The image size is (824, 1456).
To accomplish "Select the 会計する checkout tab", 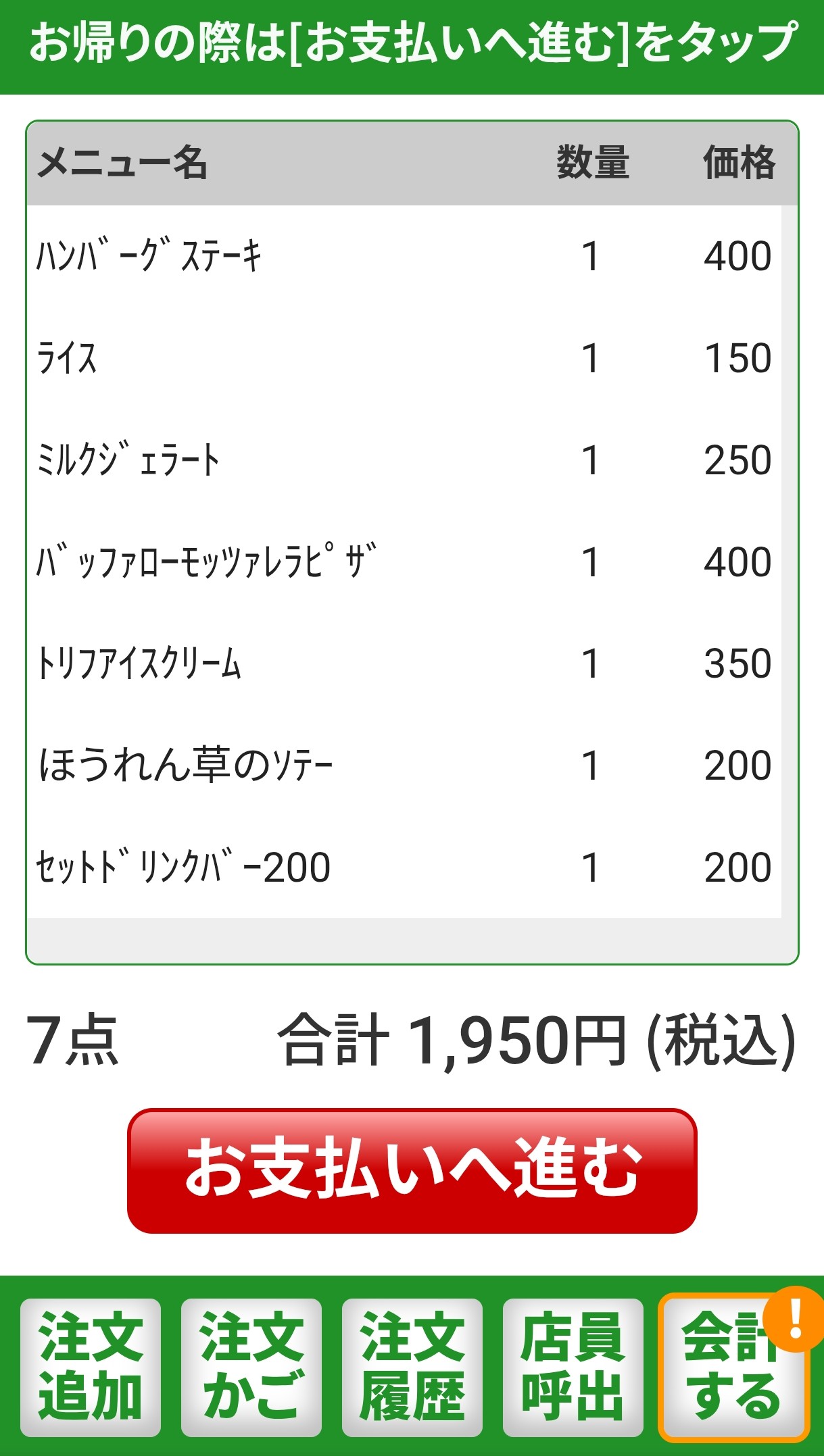I will click(733, 1367).
